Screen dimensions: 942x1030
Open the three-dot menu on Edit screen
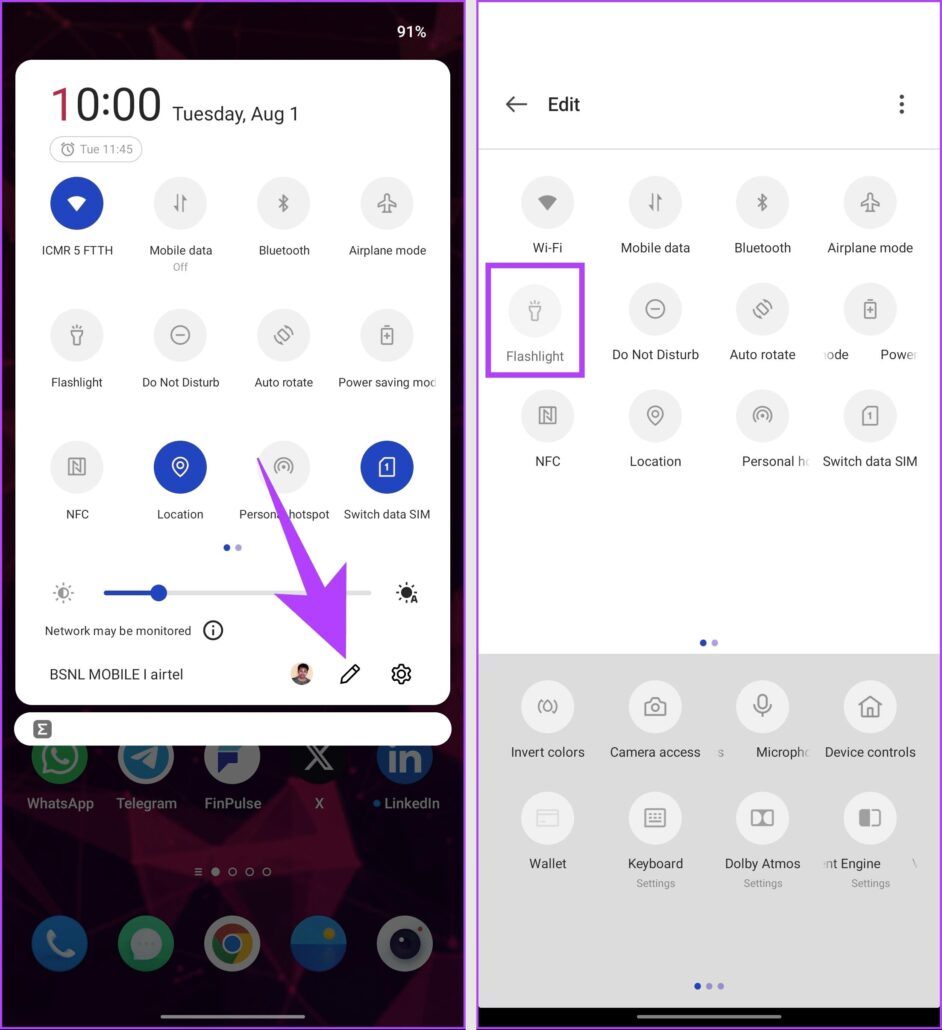pos(901,104)
